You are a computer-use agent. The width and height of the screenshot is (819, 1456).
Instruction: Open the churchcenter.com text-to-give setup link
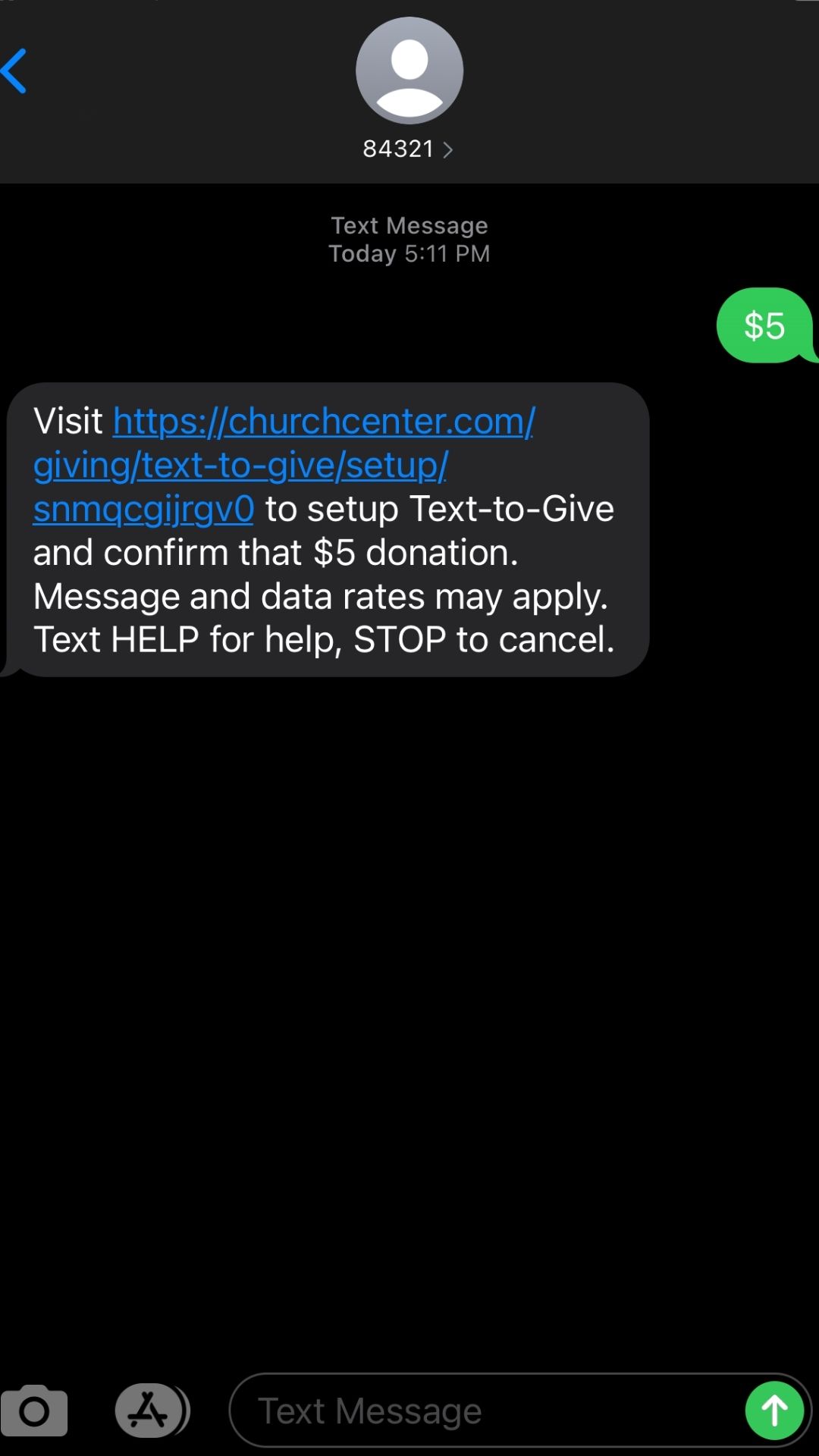(284, 464)
